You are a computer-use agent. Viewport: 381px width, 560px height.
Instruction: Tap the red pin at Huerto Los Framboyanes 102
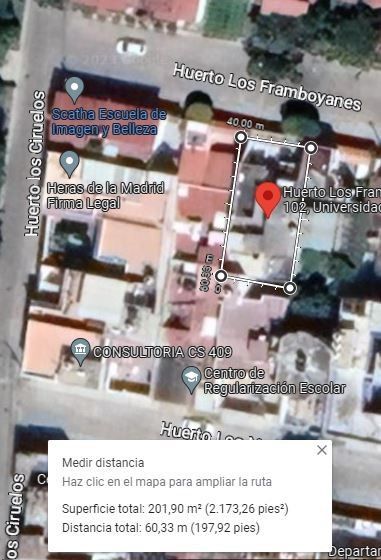268,199
